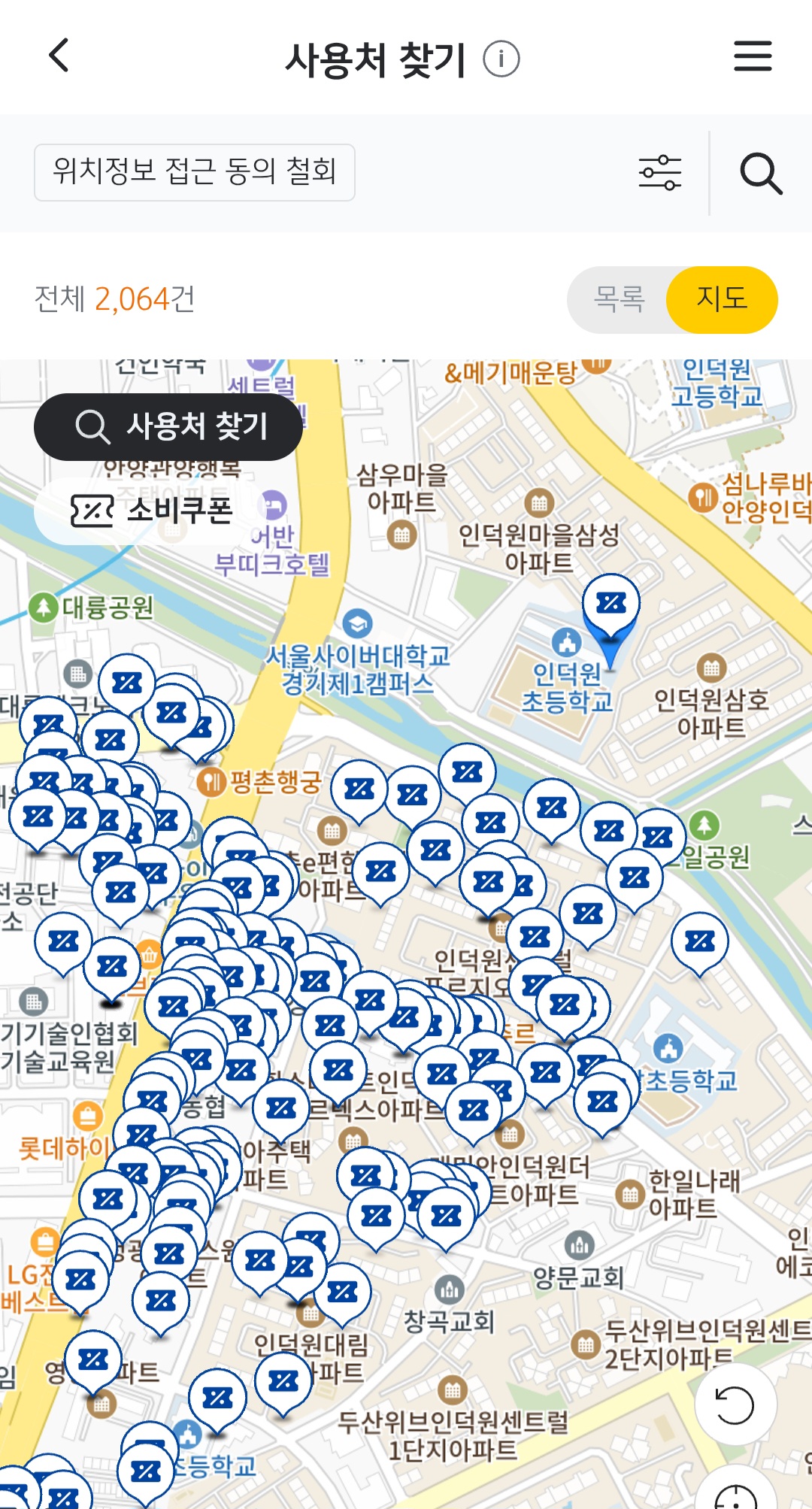
Task: Open the 전체 2,064건 results count
Action: (x=114, y=299)
